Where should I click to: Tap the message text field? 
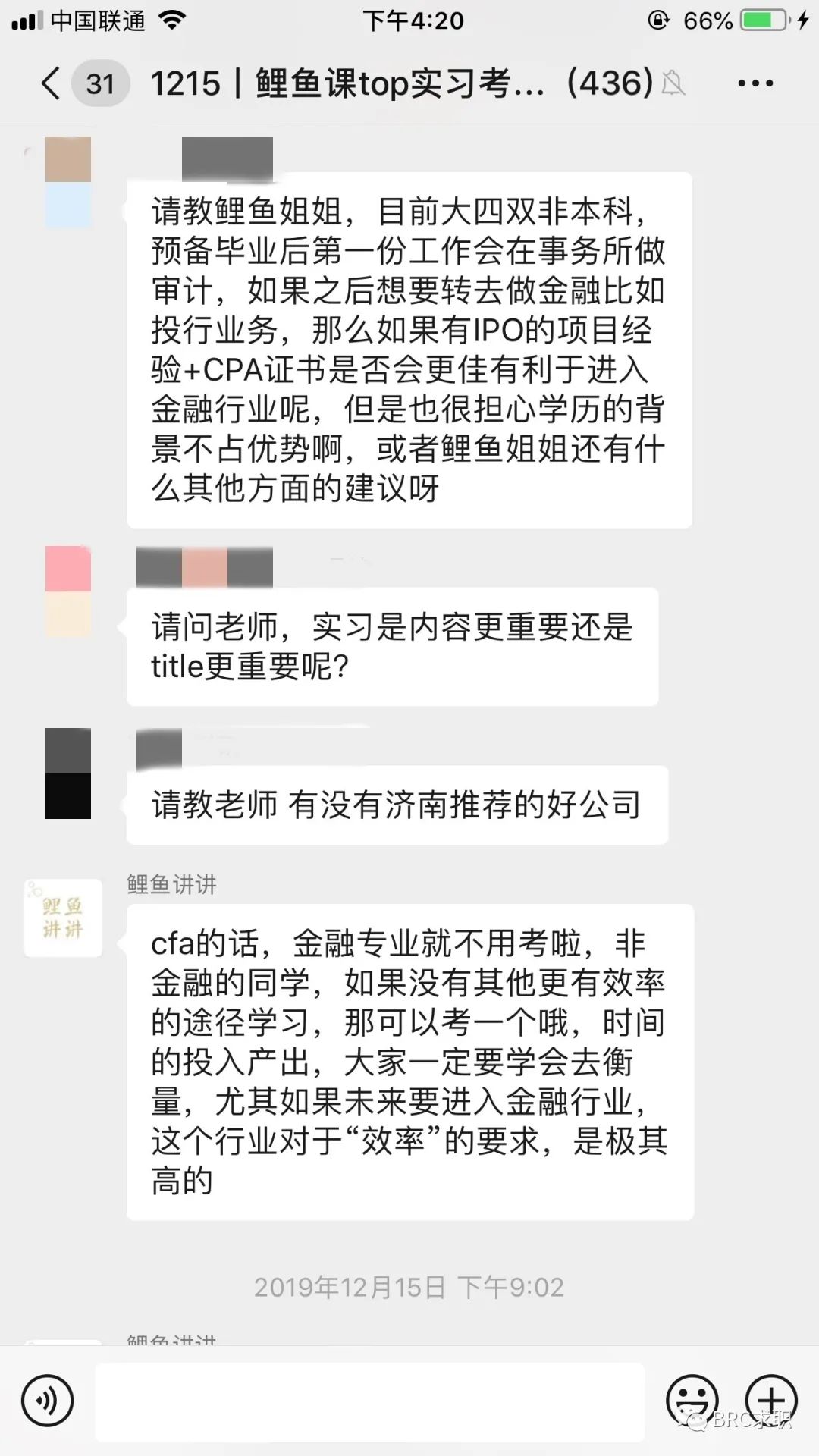pos(370,1401)
